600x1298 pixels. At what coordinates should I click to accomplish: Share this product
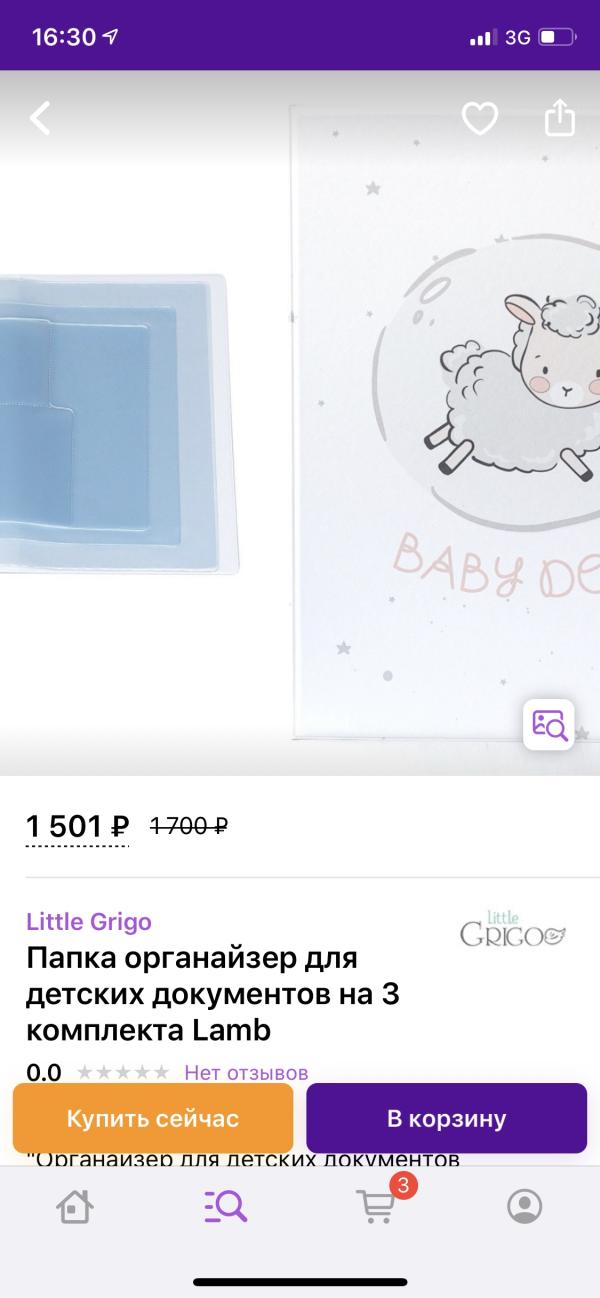[559, 118]
